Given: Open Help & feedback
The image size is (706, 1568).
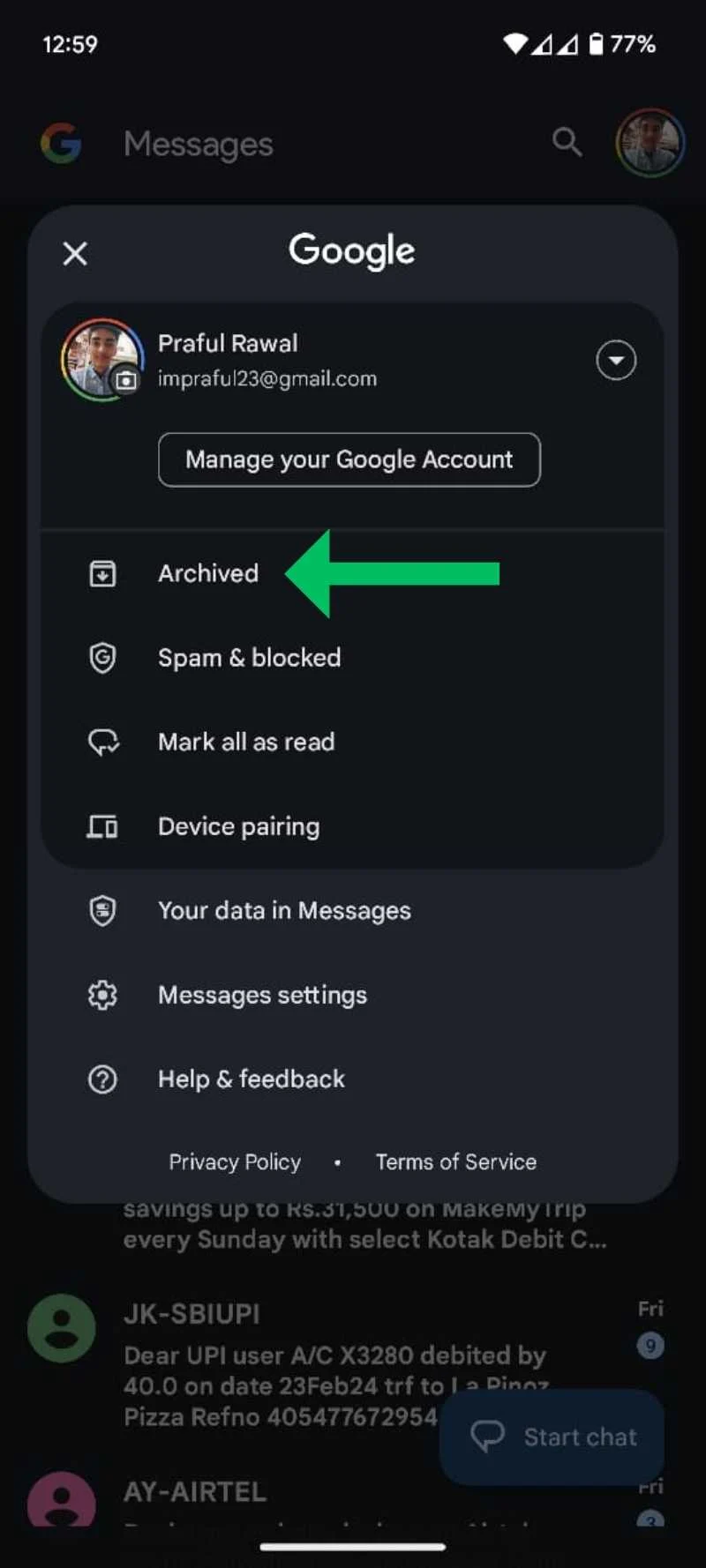Looking at the screenshot, I should click(x=252, y=1079).
